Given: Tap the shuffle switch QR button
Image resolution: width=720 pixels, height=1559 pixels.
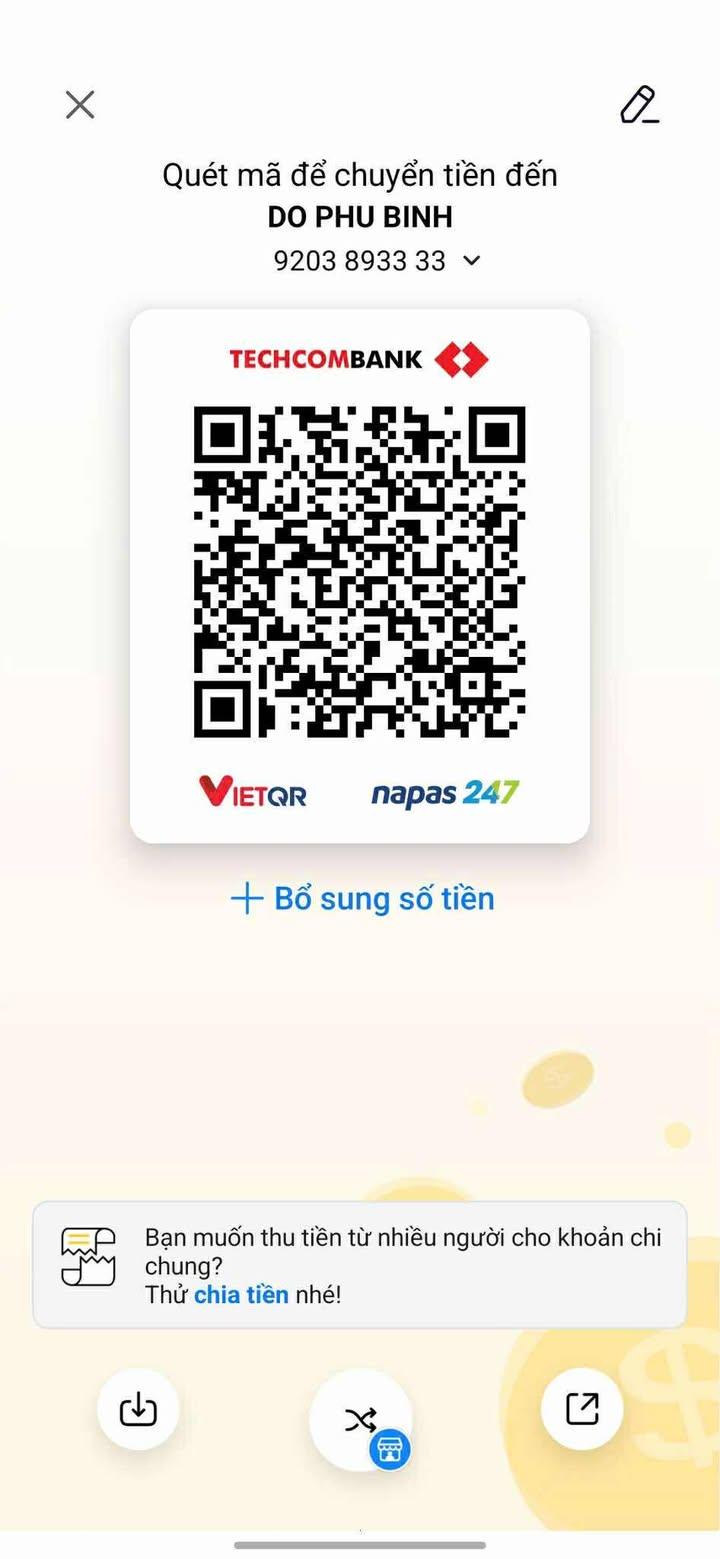Looking at the screenshot, I should [360, 1418].
